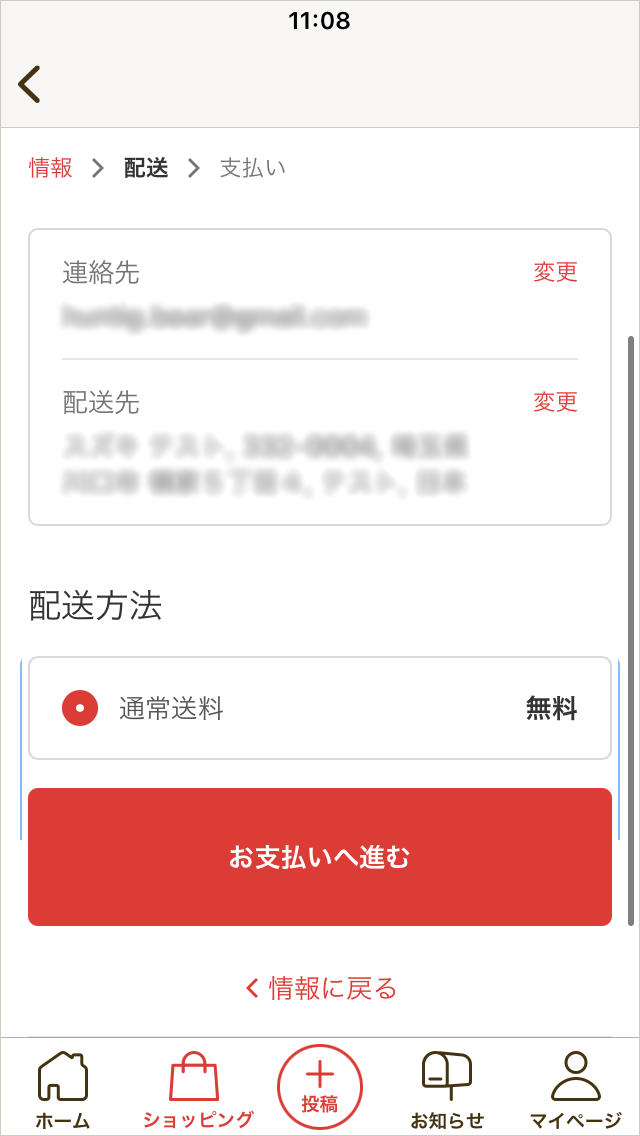Change the 連絡先 contact info

point(555,272)
